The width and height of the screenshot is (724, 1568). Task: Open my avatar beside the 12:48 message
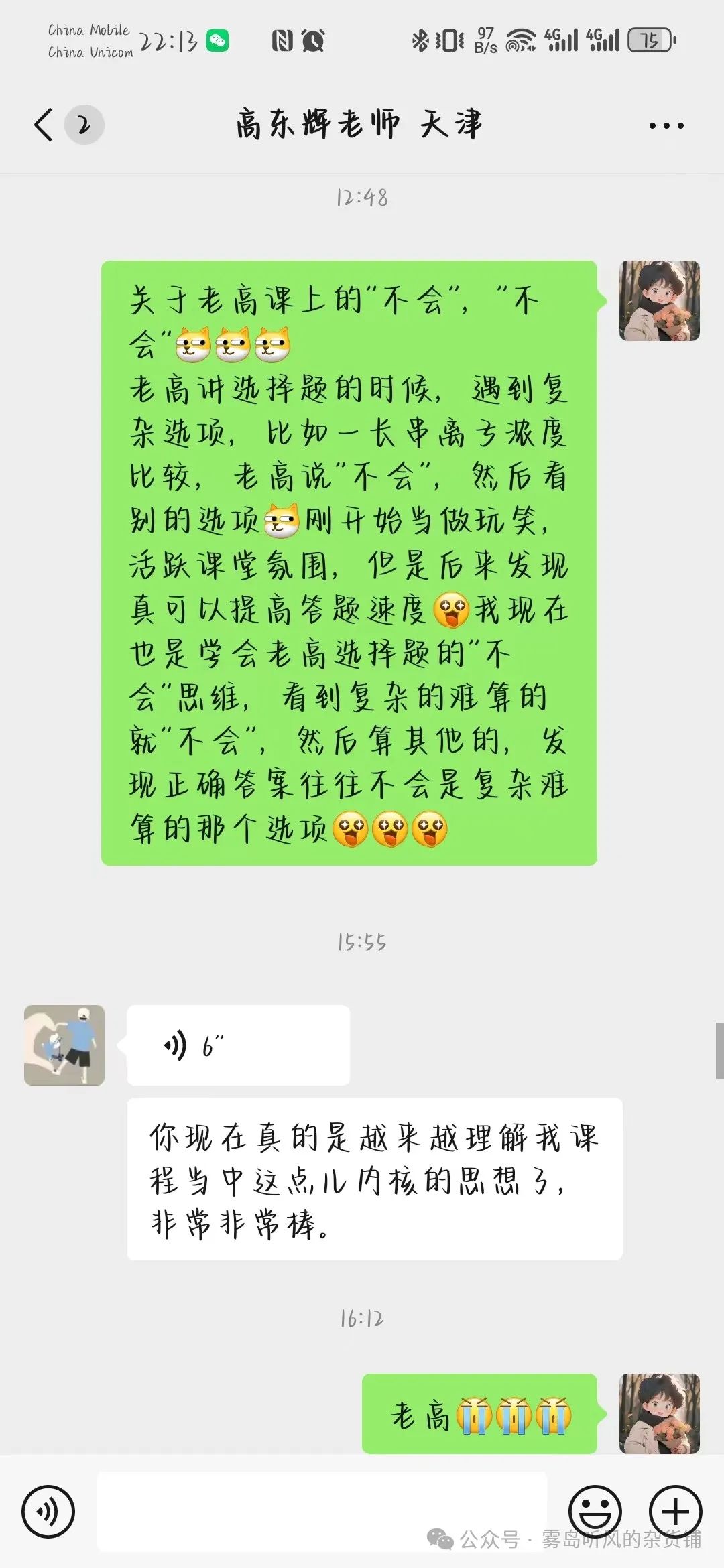tap(659, 301)
